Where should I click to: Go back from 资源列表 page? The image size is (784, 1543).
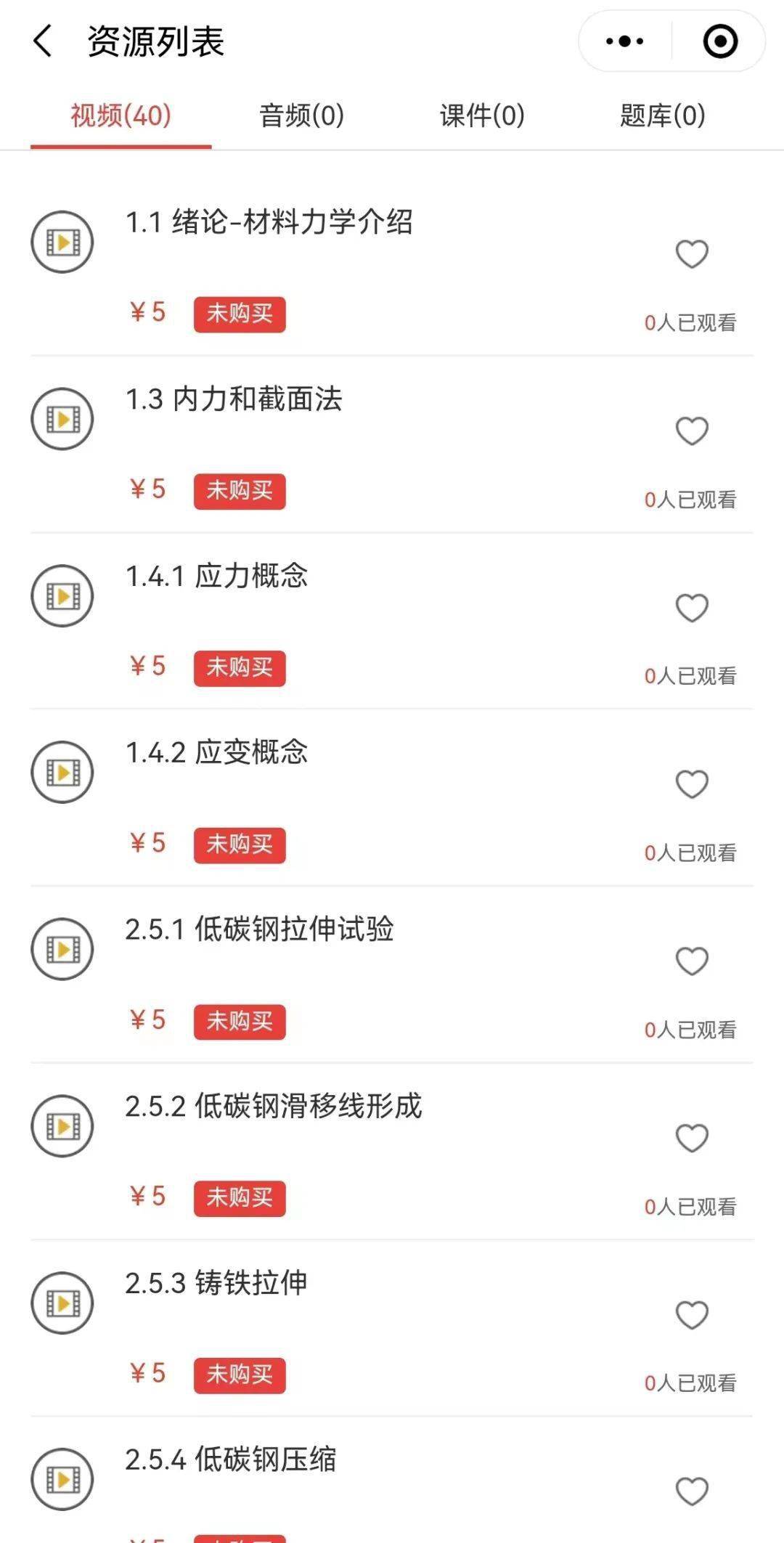pyautogui.click(x=43, y=41)
